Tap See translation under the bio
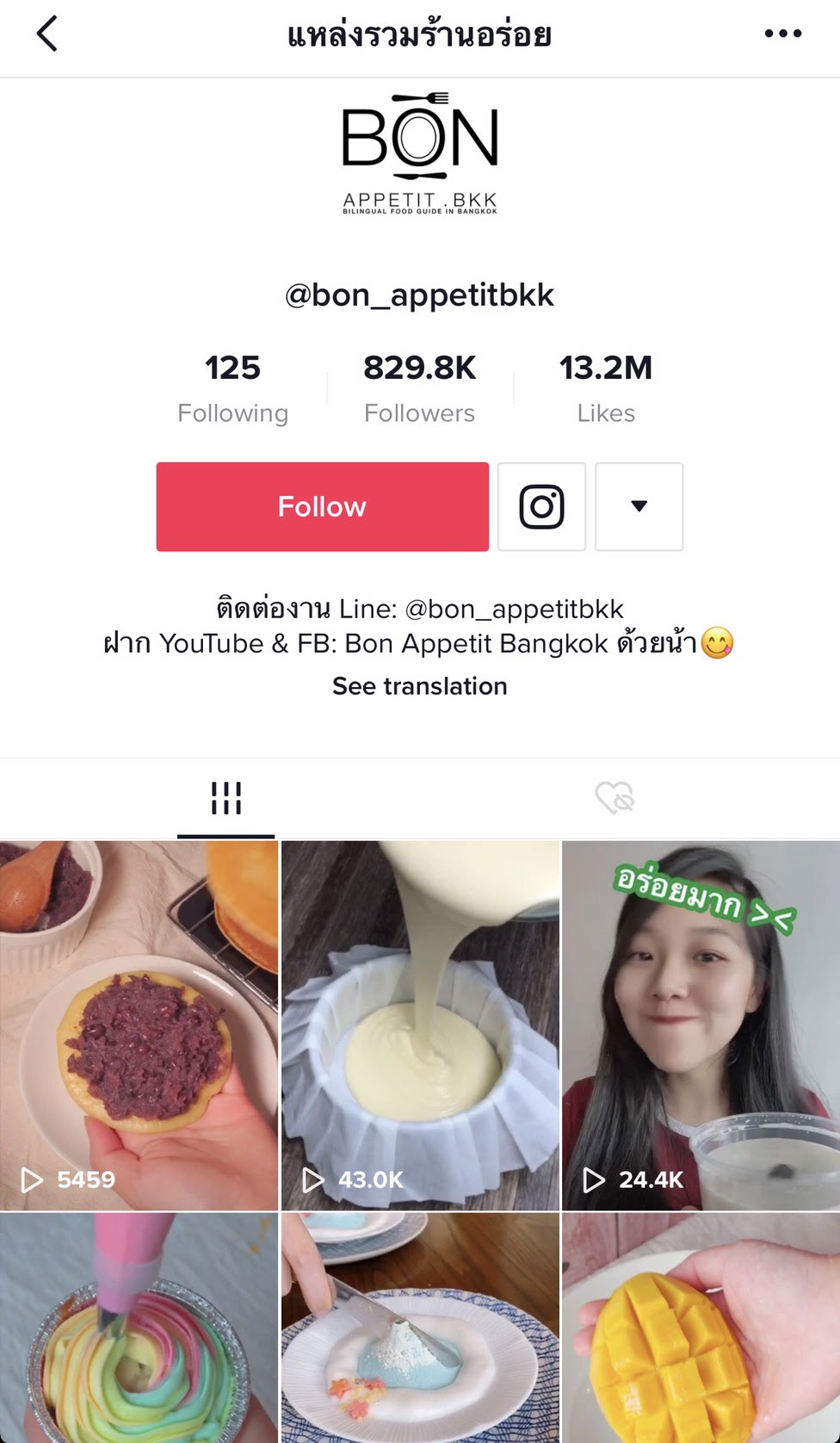 click(x=419, y=686)
